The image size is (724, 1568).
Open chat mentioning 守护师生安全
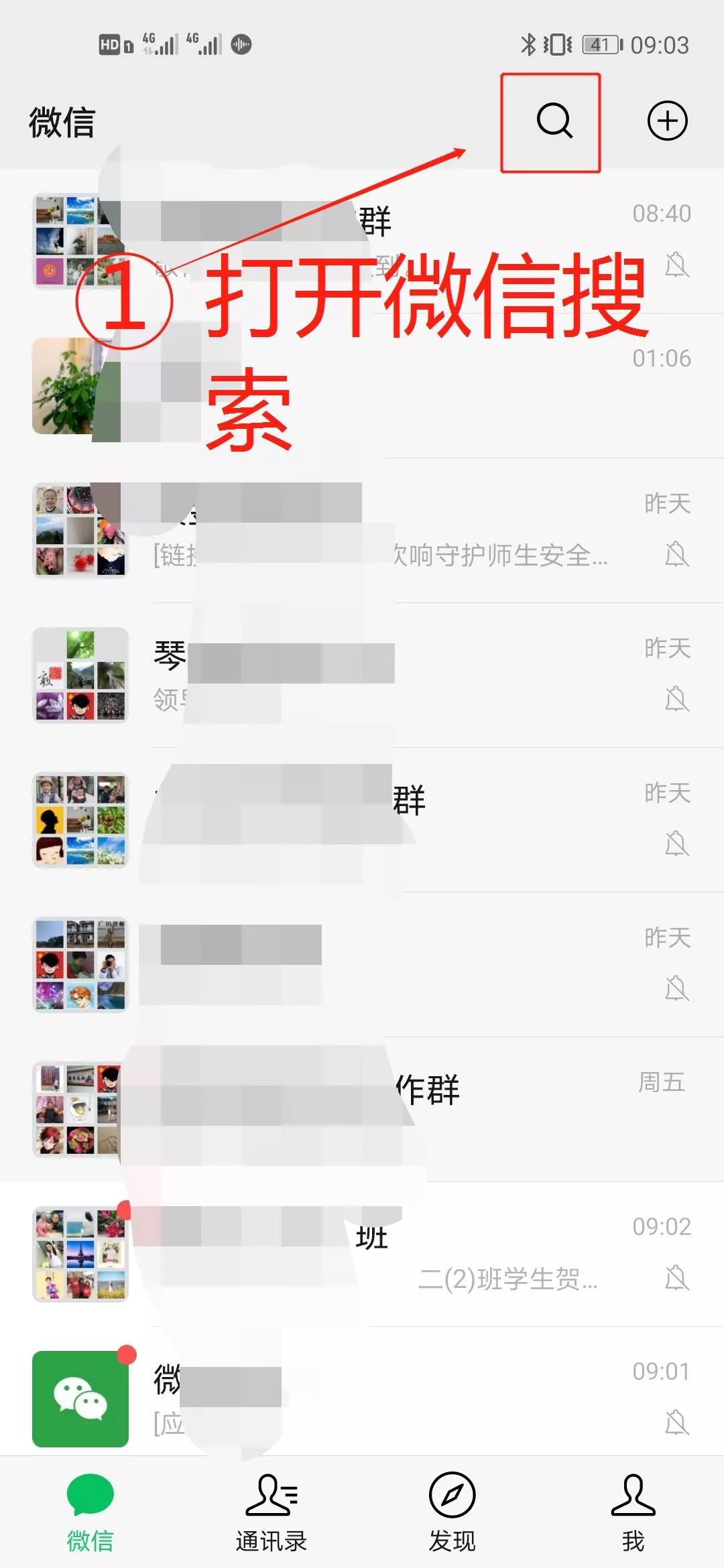point(362,531)
